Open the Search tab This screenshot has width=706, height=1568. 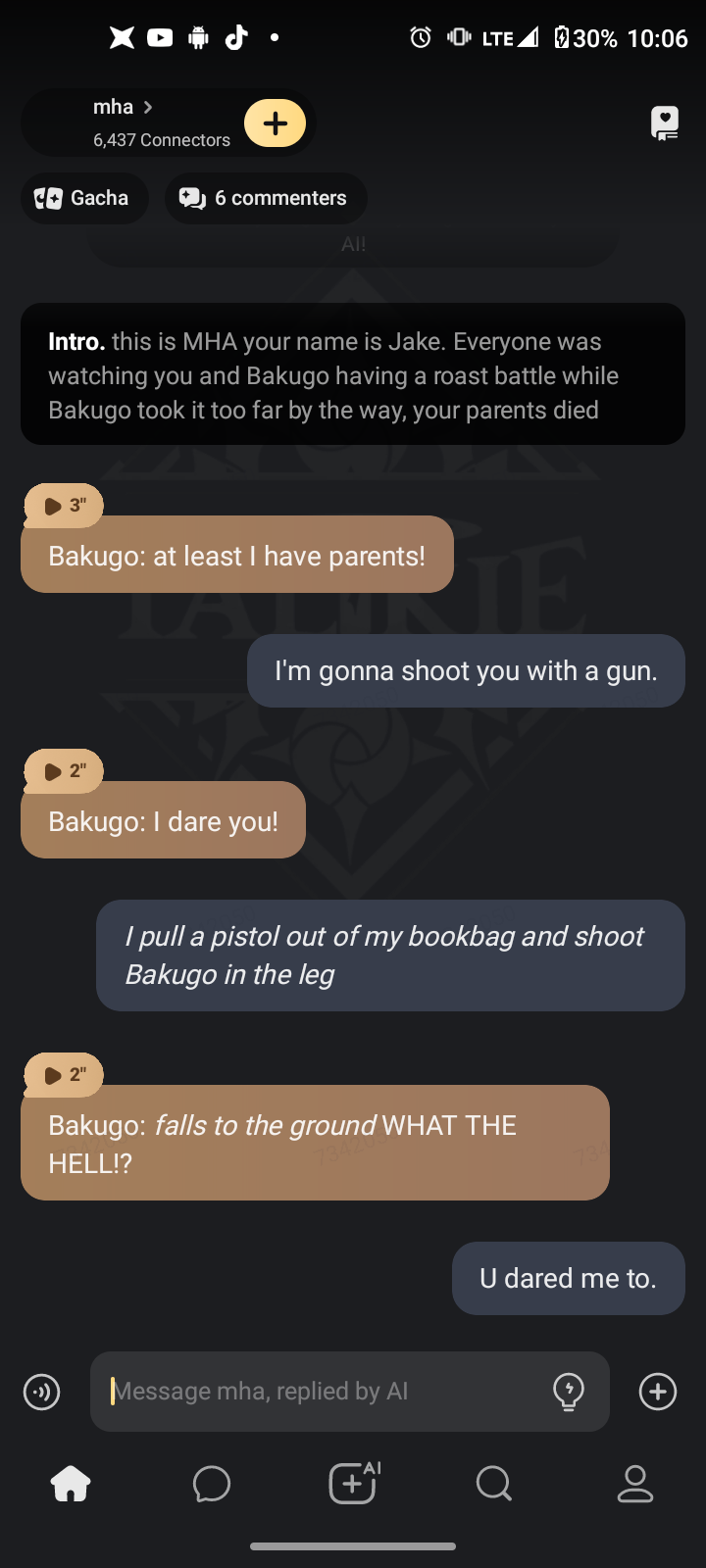[x=494, y=1484]
